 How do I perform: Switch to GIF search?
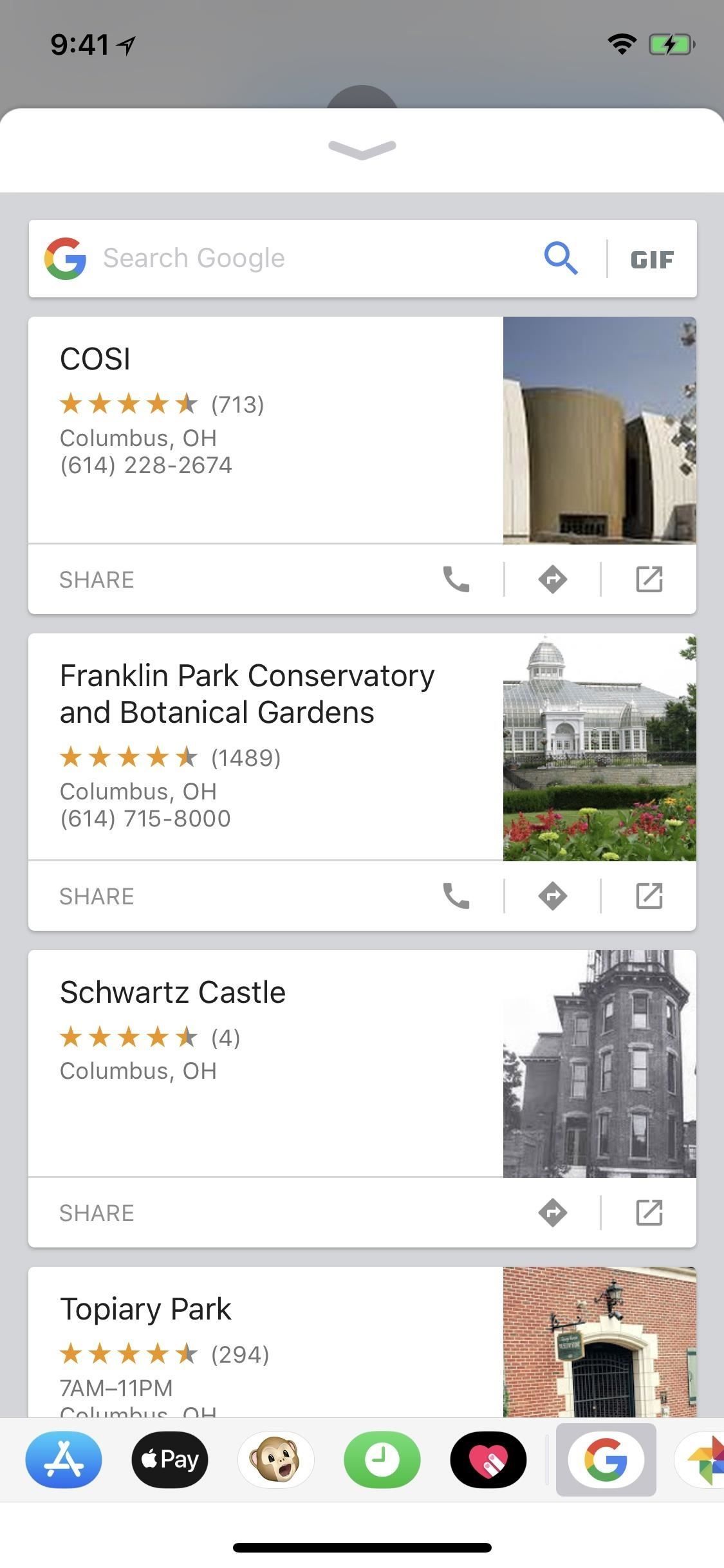click(x=652, y=259)
